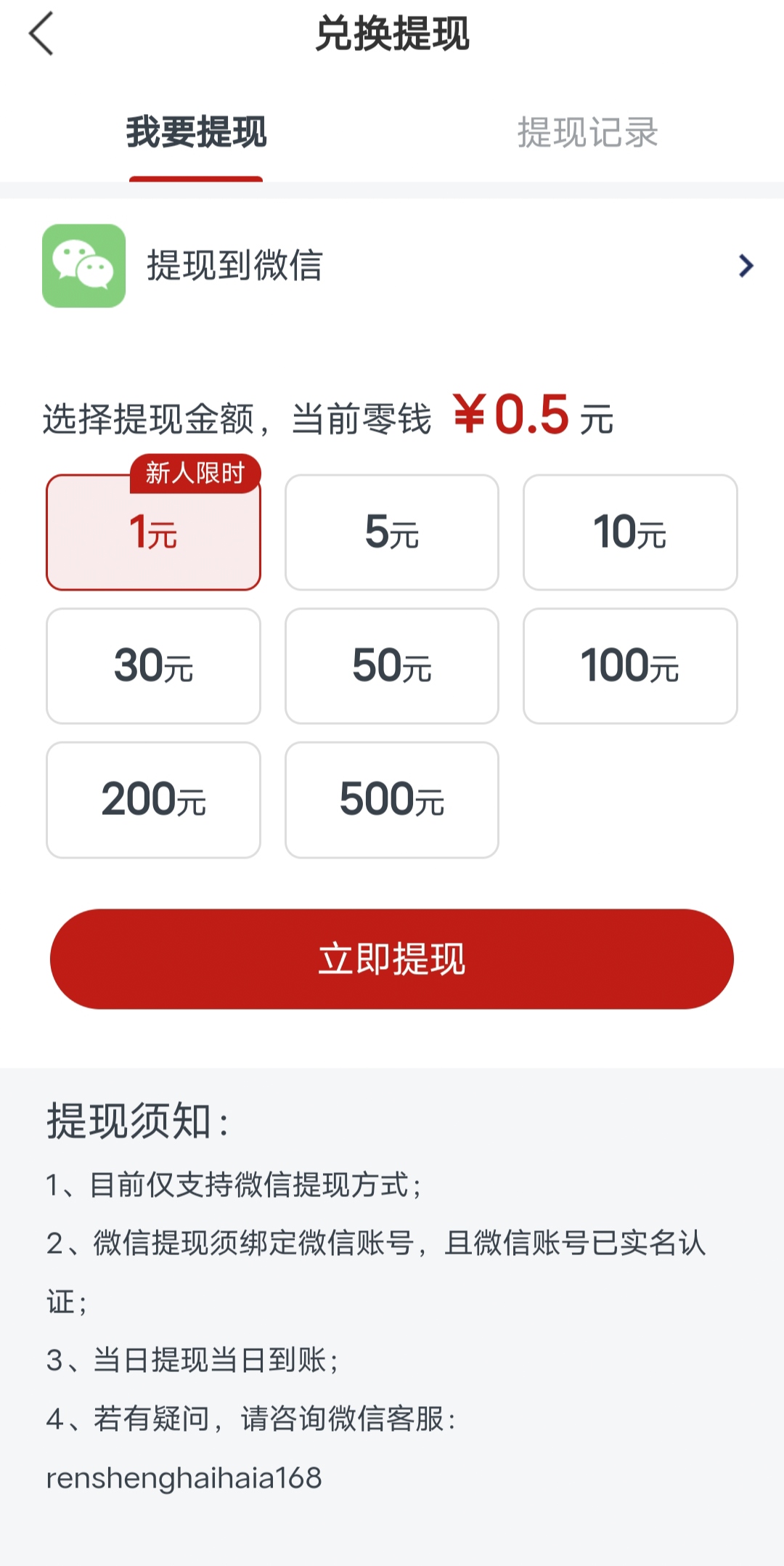Select the 100元 amount option

630,666
